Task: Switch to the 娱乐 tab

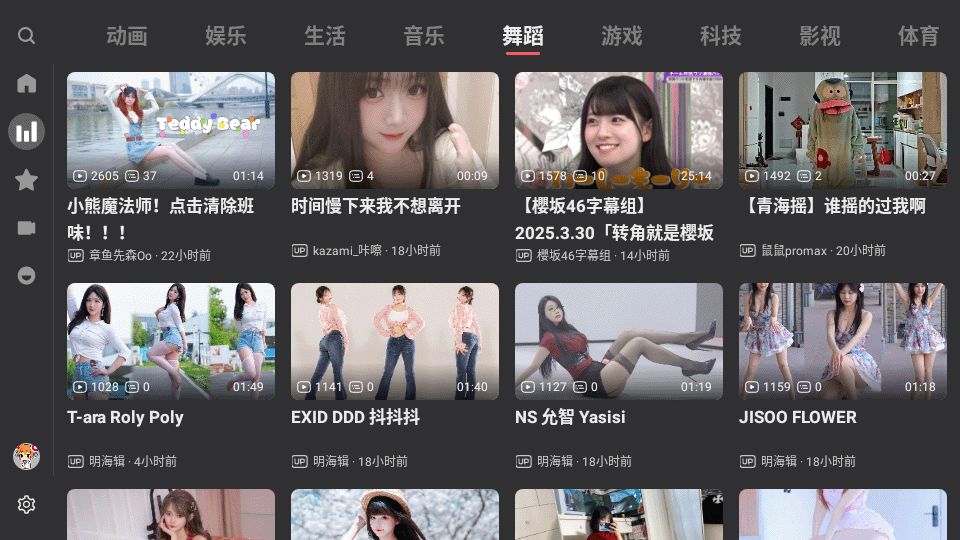Action: [x=226, y=37]
